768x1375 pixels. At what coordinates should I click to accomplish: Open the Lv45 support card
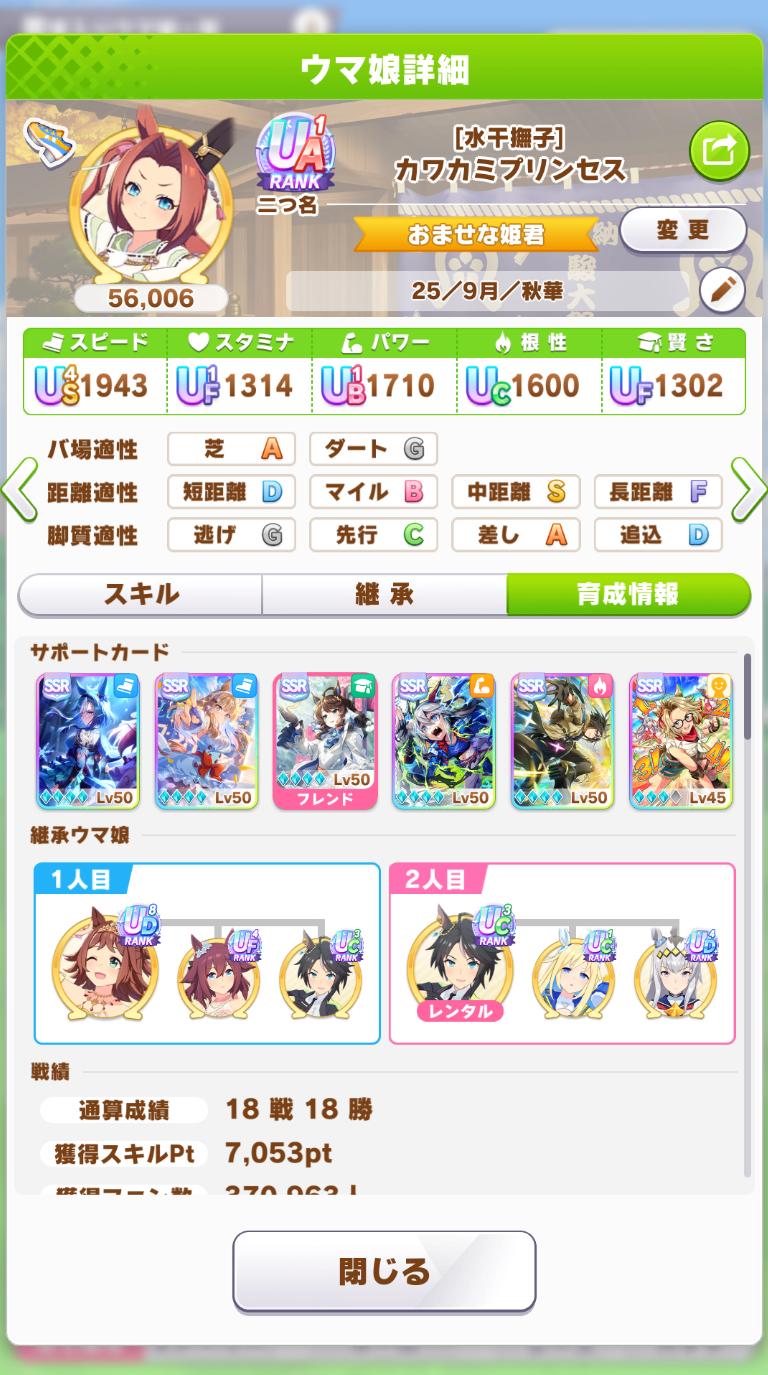click(680, 741)
